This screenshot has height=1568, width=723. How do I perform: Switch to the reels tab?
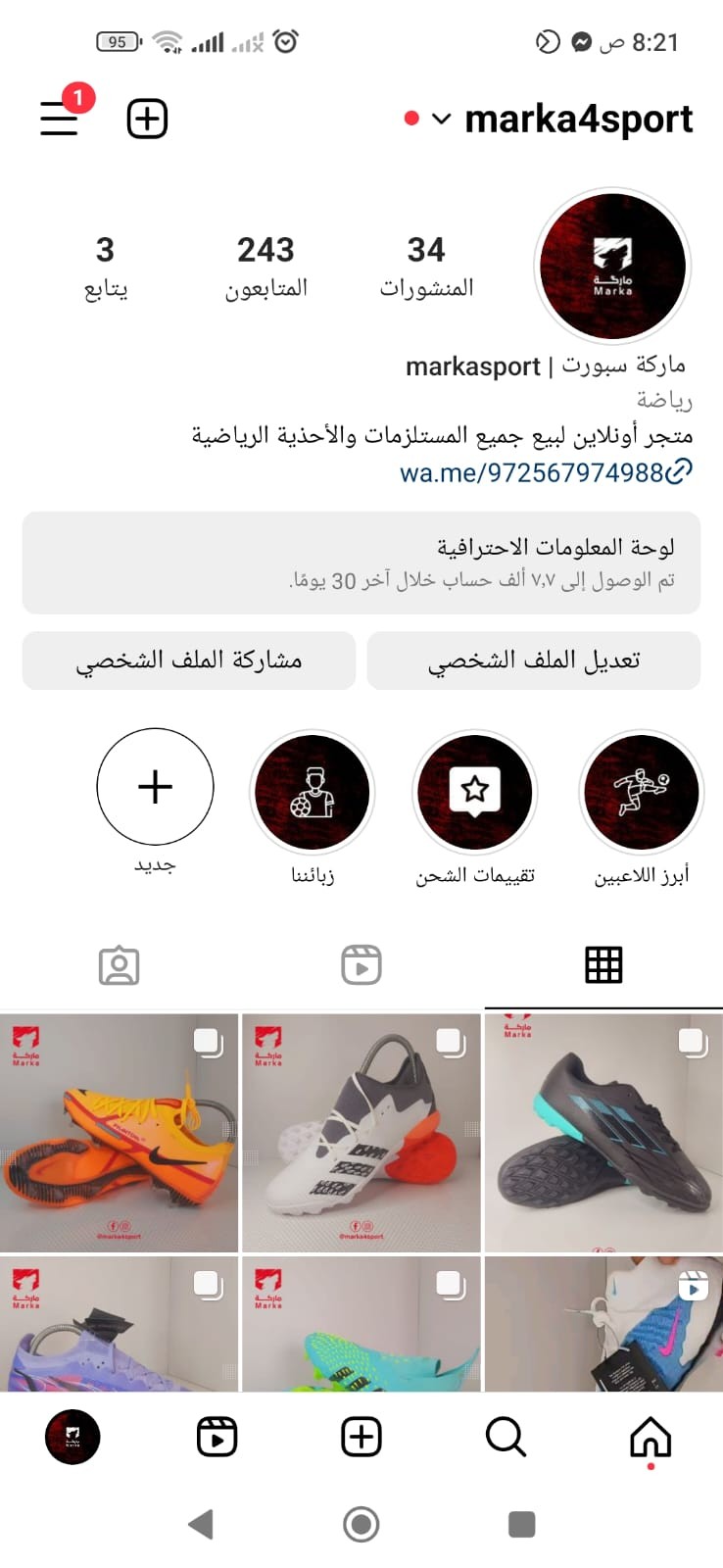pyautogui.click(x=361, y=965)
